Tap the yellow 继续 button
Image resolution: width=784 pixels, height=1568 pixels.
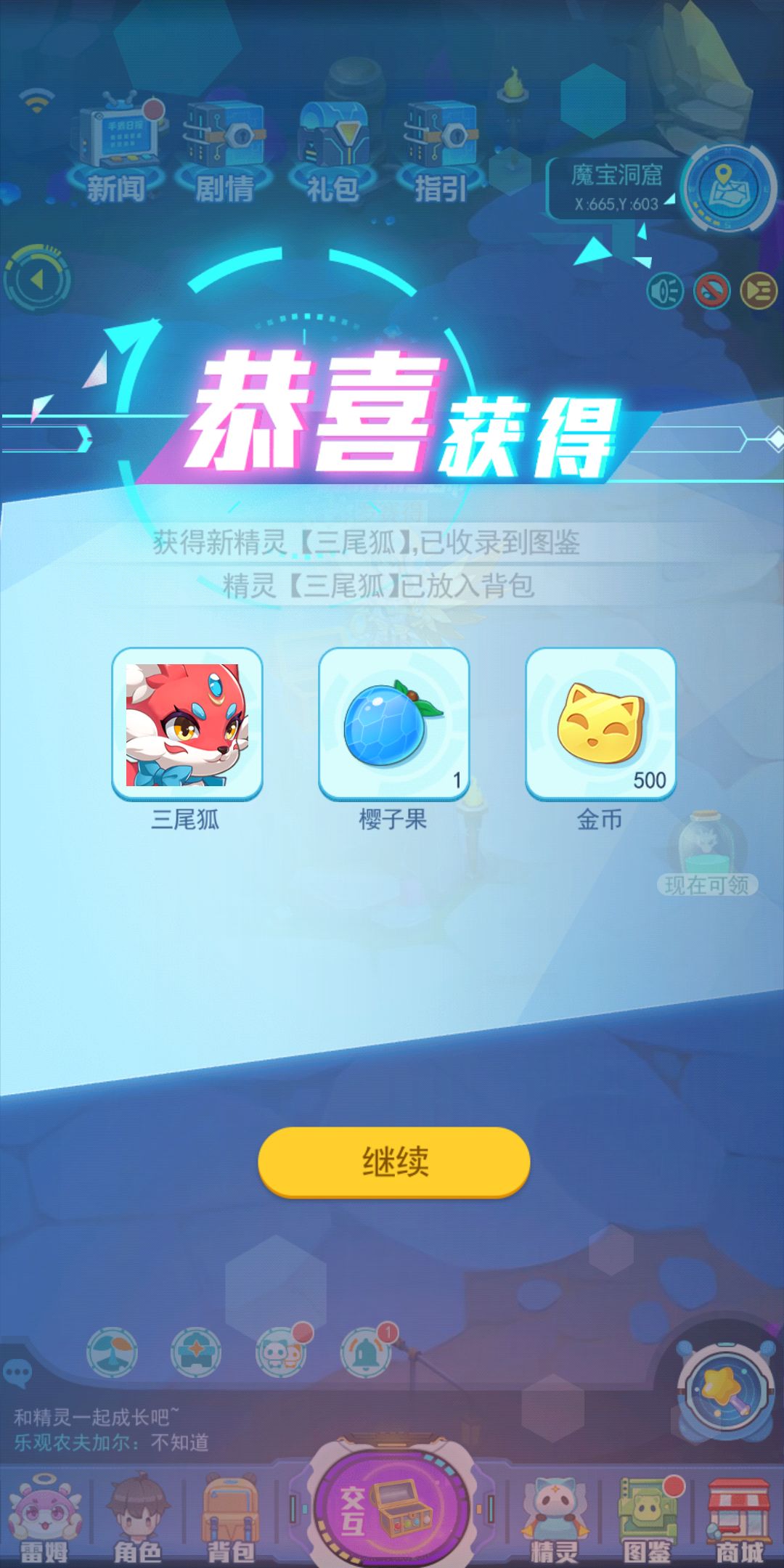pos(394,1161)
